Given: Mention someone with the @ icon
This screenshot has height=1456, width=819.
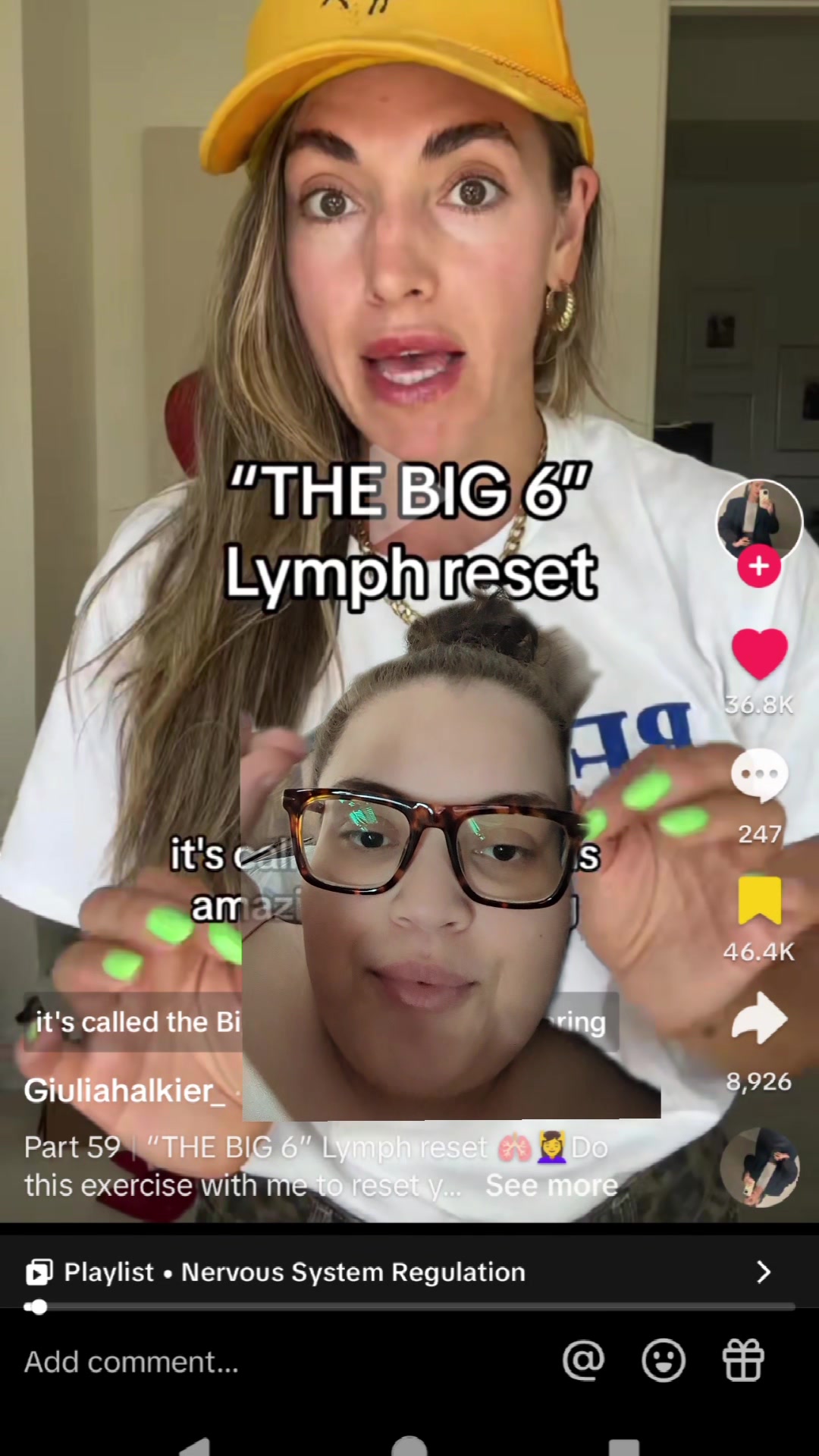Looking at the screenshot, I should (584, 1360).
